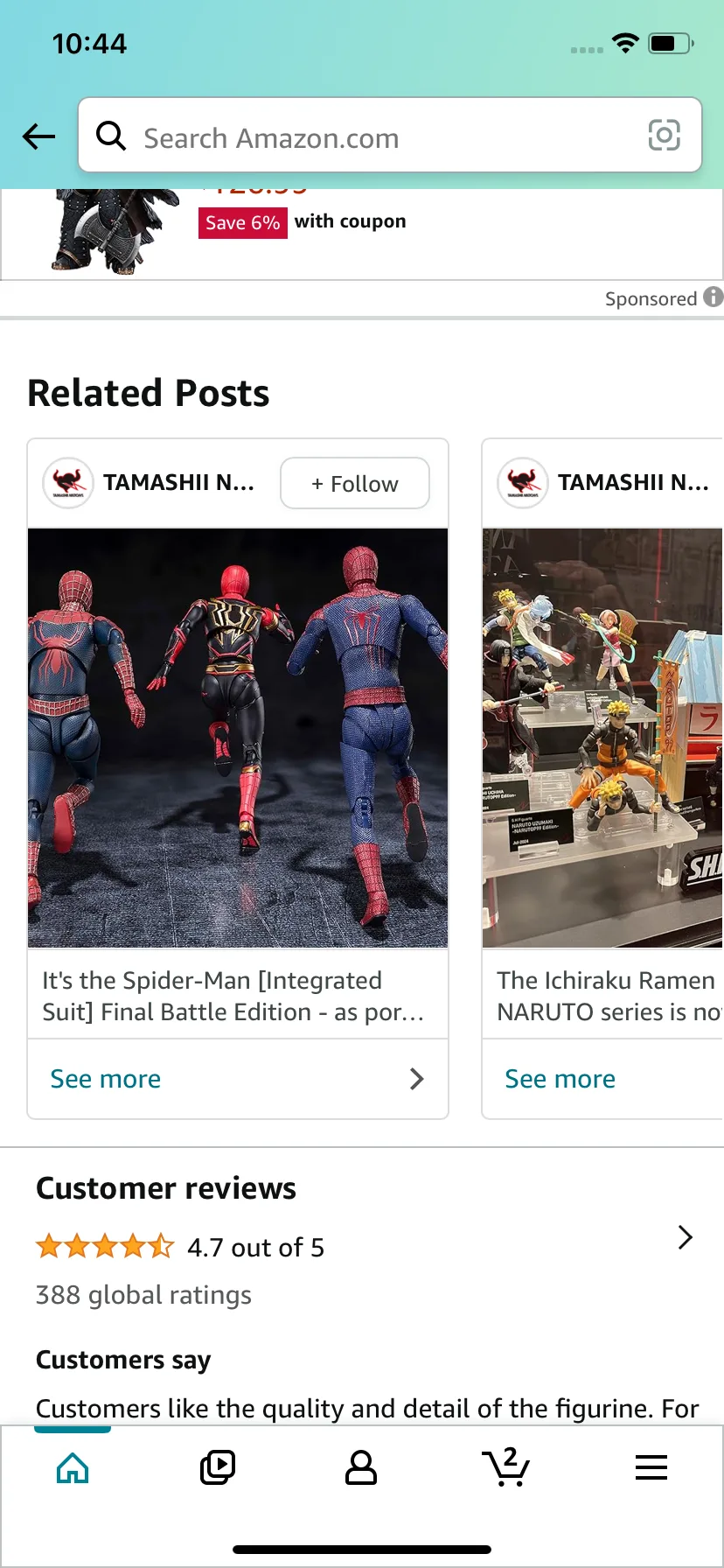The width and height of the screenshot is (724, 1568).
Task: Open the Ichiraku Ramen Naruto post image
Action: pyautogui.click(x=602, y=738)
